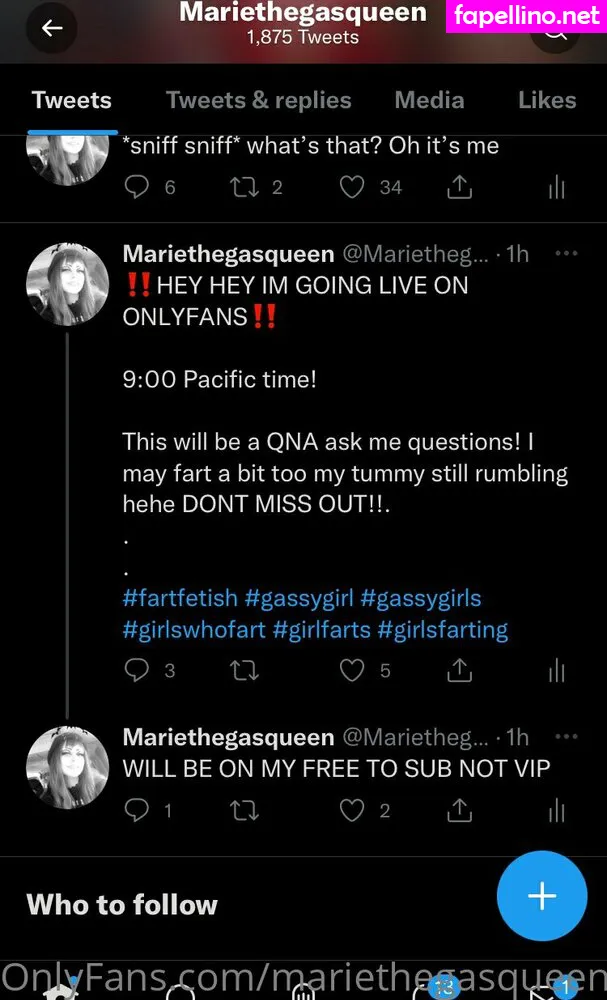Screen dimensions: 607x1000
Task: Open the #girlsfarting hashtag
Action: (443, 630)
